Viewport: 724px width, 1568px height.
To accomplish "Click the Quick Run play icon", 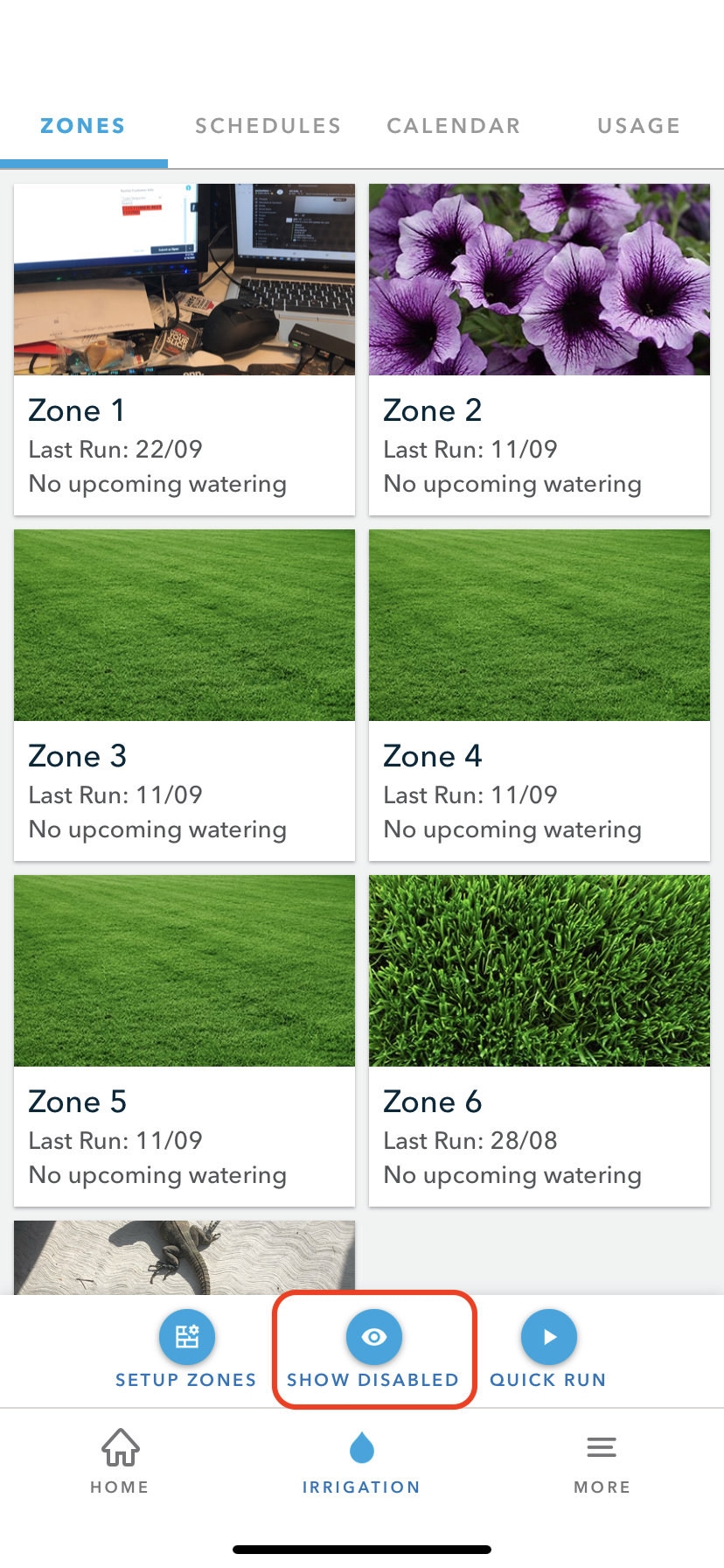I will pyautogui.click(x=548, y=1337).
